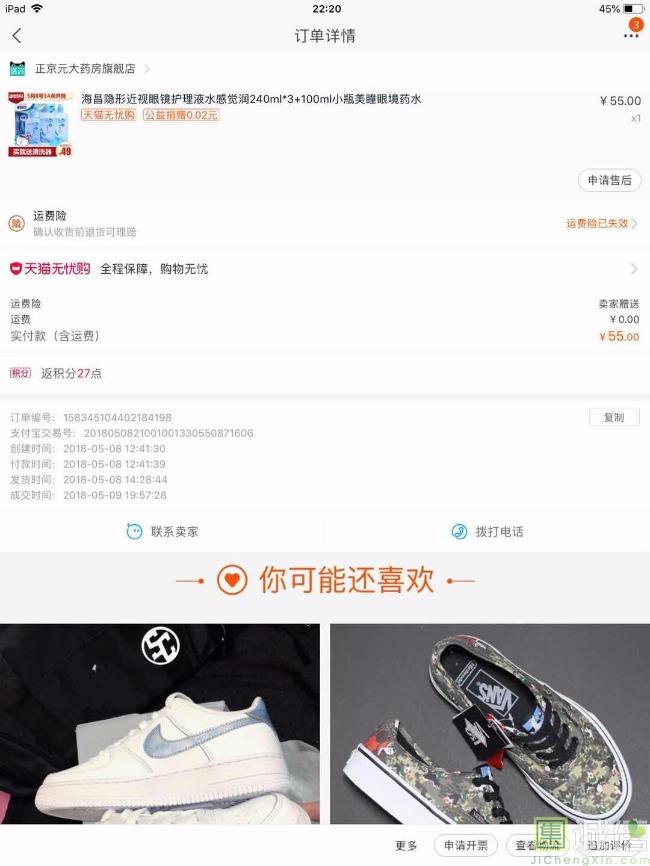Copy the order number with 复制
Image resolution: width=650 pixels, height=866 pixels.
613,417
